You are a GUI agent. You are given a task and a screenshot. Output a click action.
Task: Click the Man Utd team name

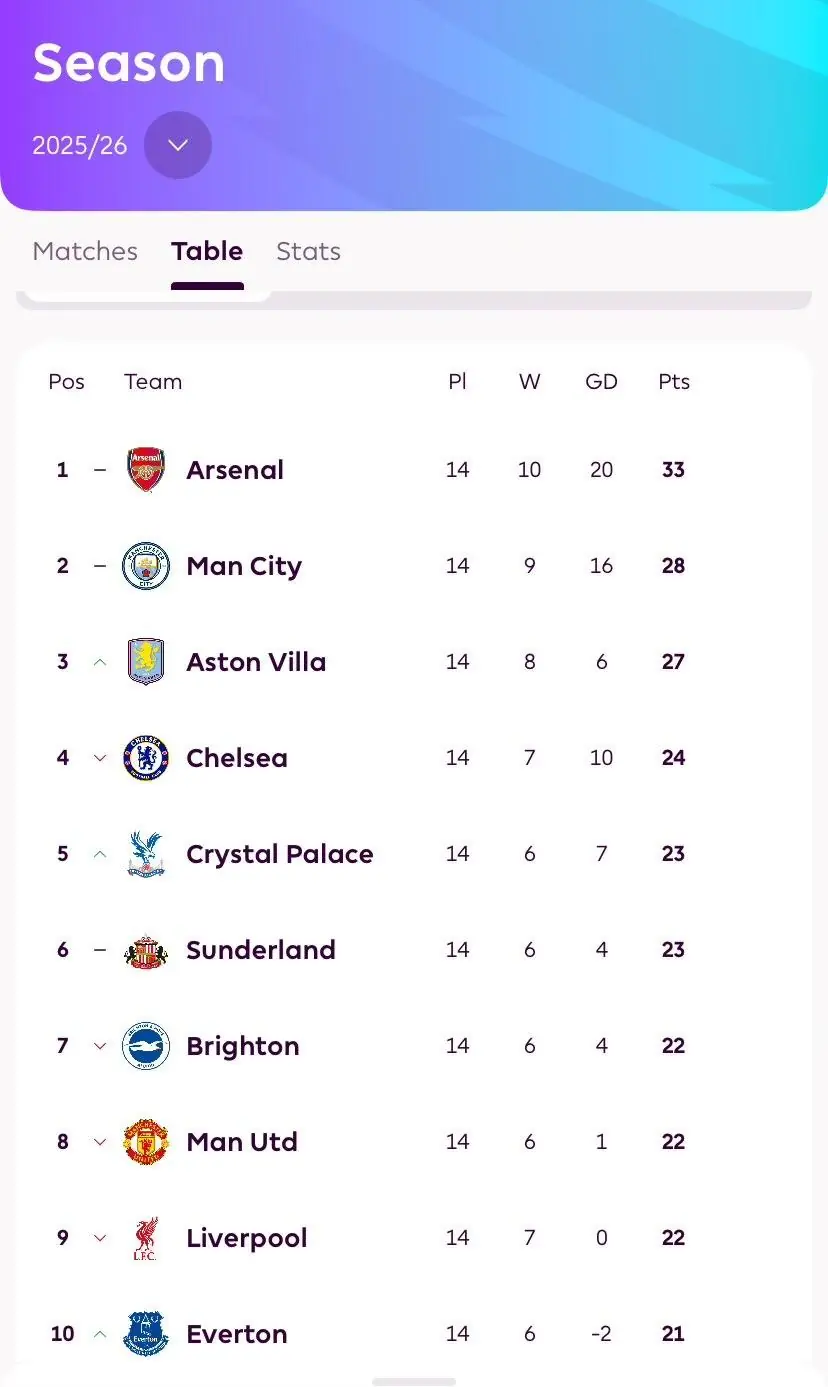click(x=242, y=1141)
